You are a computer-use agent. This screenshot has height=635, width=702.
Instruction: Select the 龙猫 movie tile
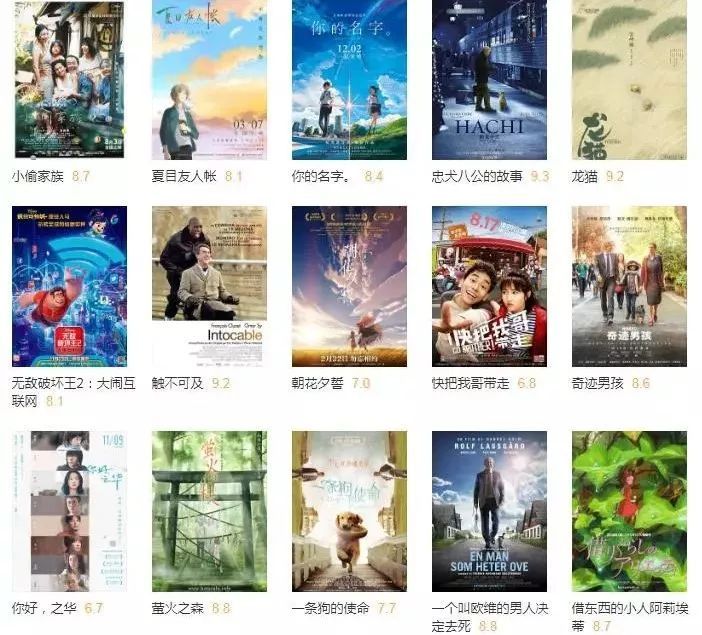629,80
